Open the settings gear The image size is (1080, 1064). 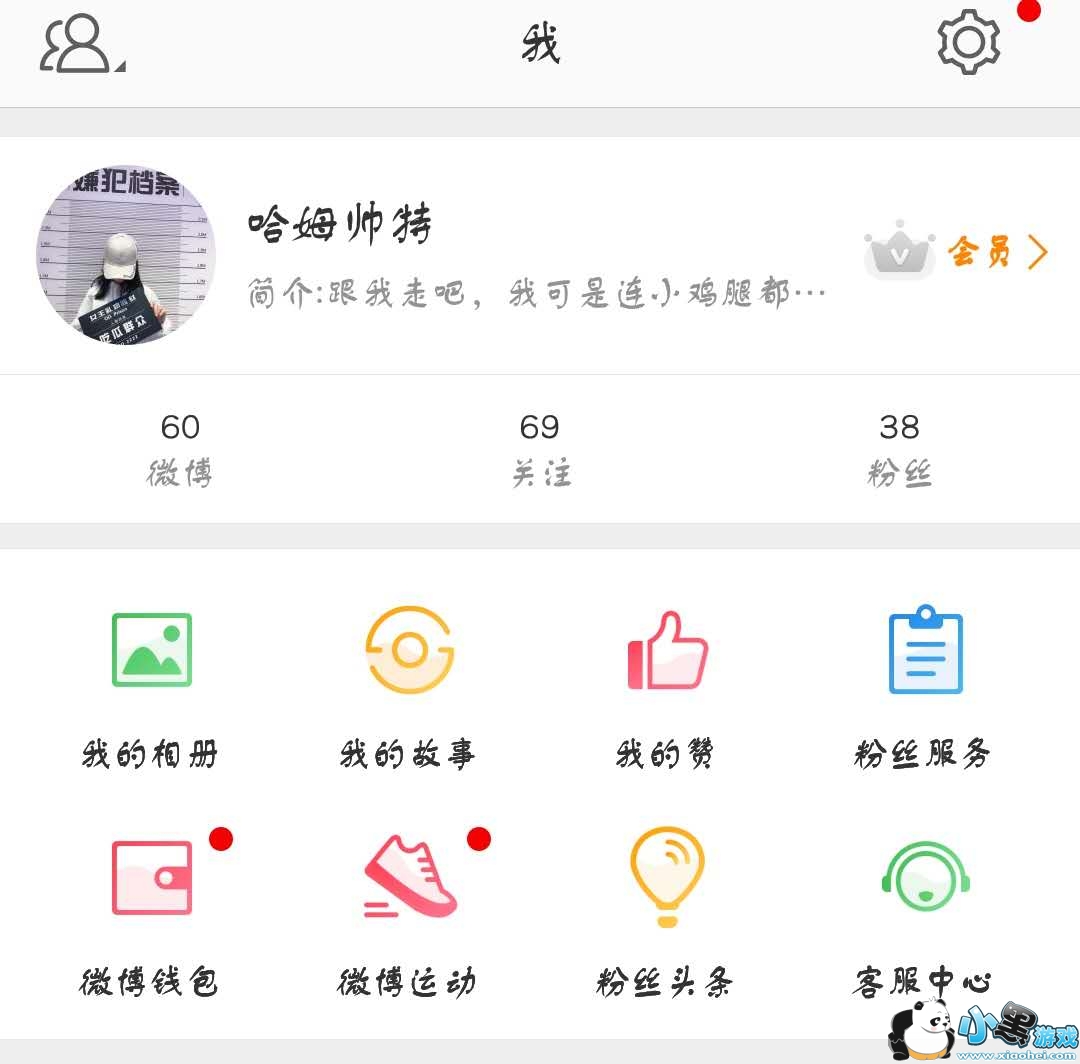pyautogui.click(x=968, y=42)
